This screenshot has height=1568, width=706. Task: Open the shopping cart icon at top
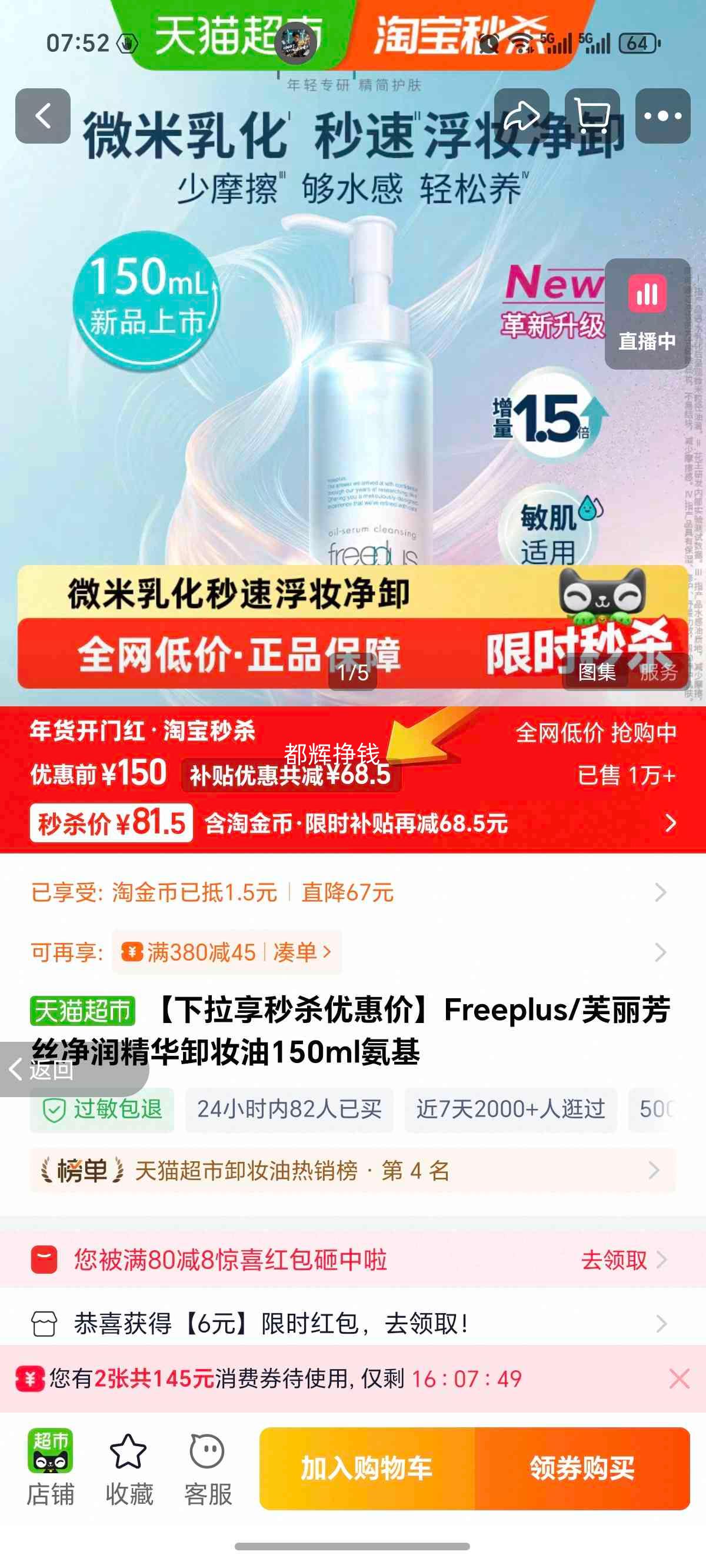click(593, 117)
